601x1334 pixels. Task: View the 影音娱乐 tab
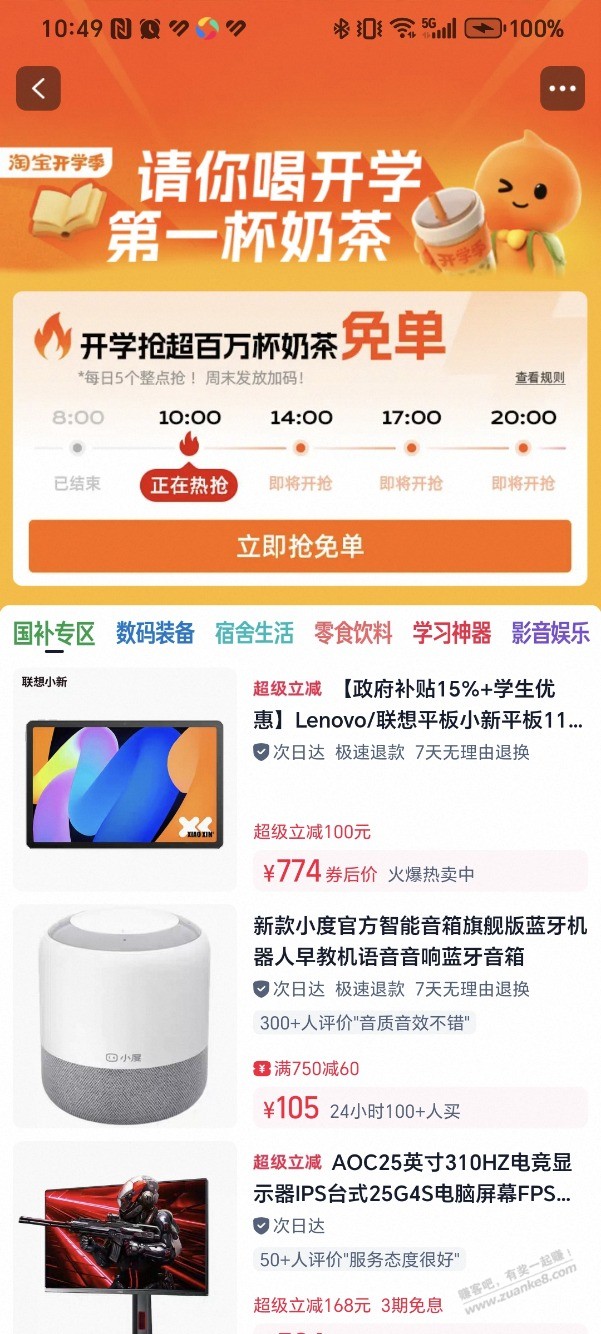(x=550, y=633)
